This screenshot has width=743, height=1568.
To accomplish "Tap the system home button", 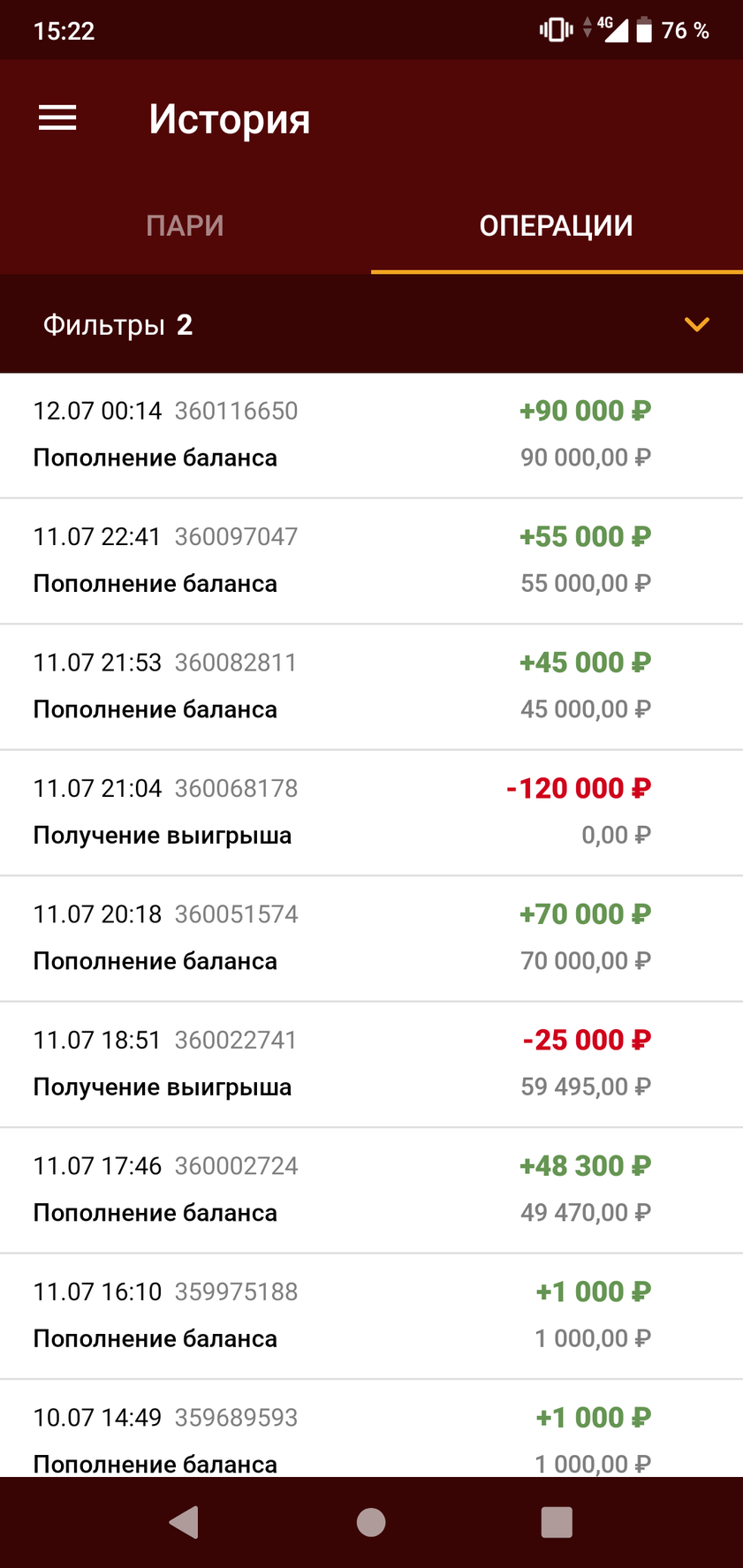I will [x=371, y=1522].
